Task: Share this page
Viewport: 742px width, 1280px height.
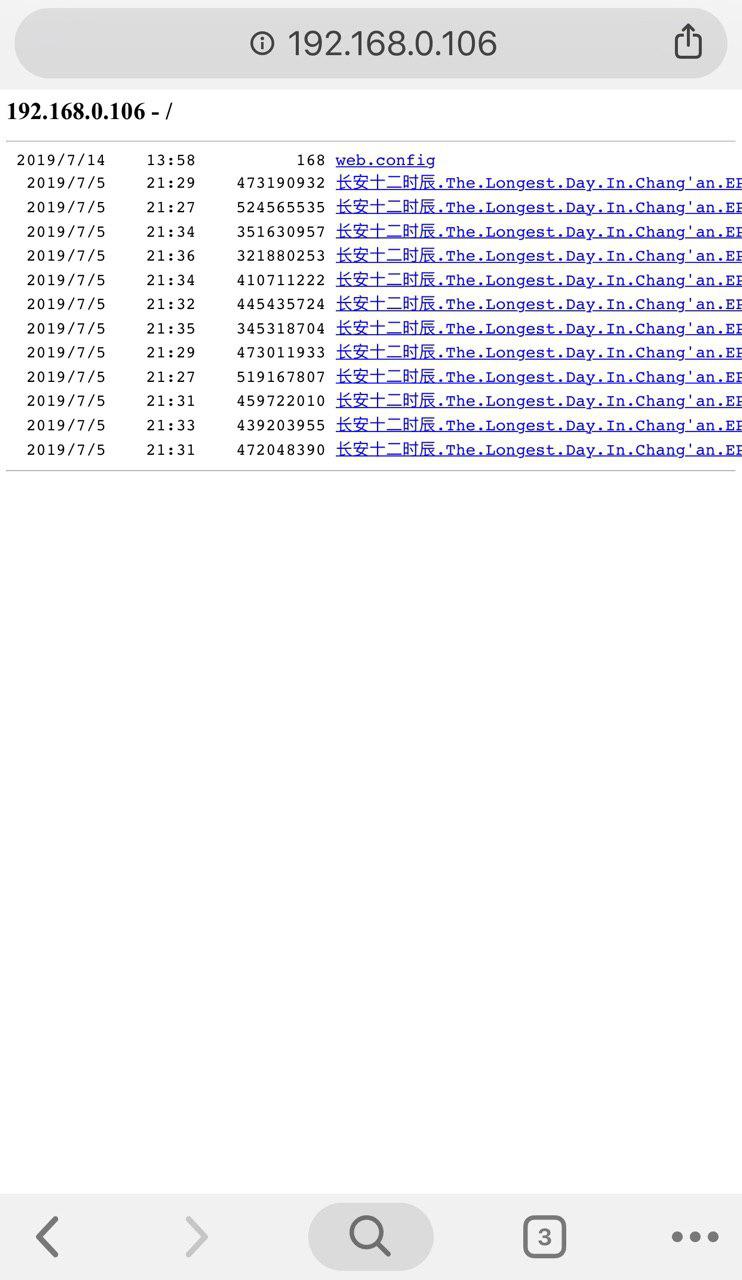Action: (x=688, y=42)
